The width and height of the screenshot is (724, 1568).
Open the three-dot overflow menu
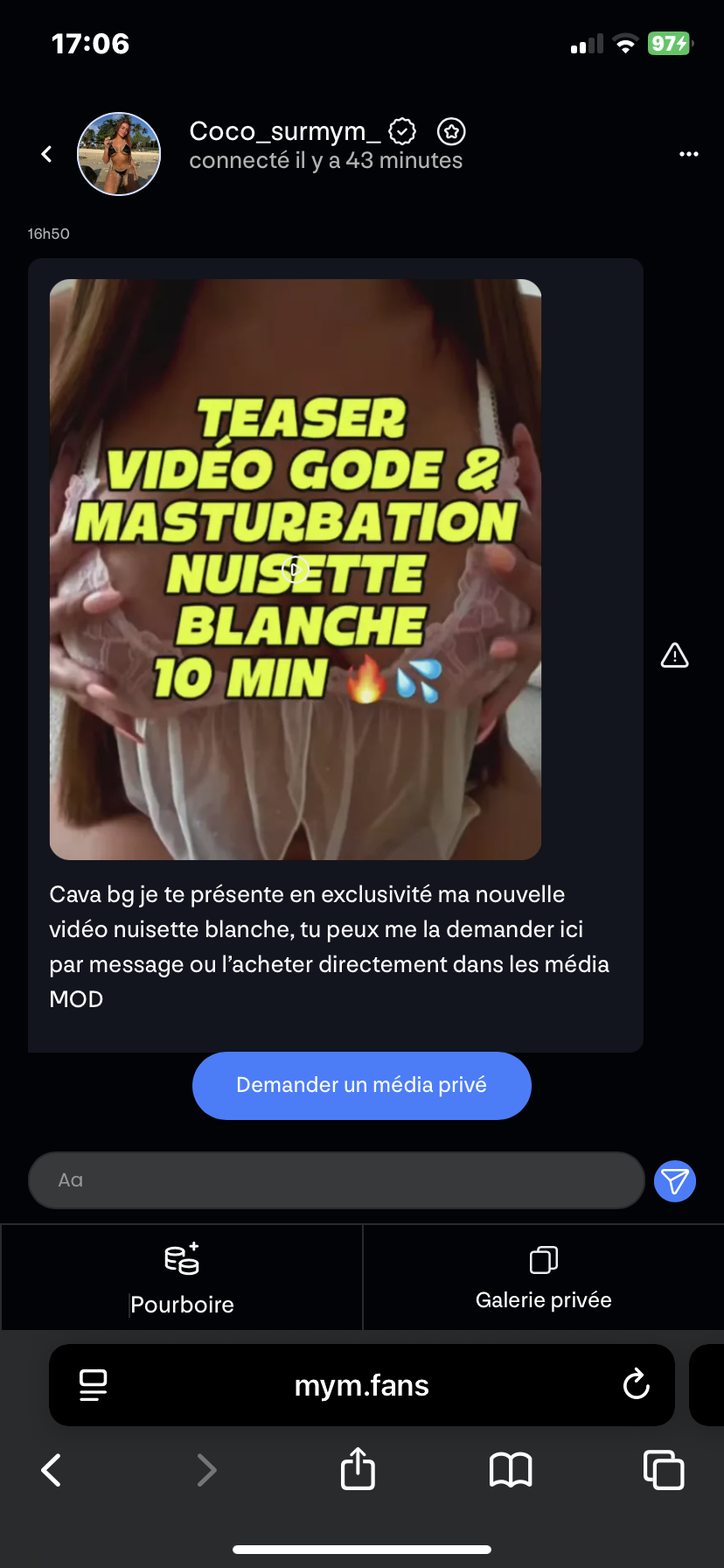click(688, 154)
